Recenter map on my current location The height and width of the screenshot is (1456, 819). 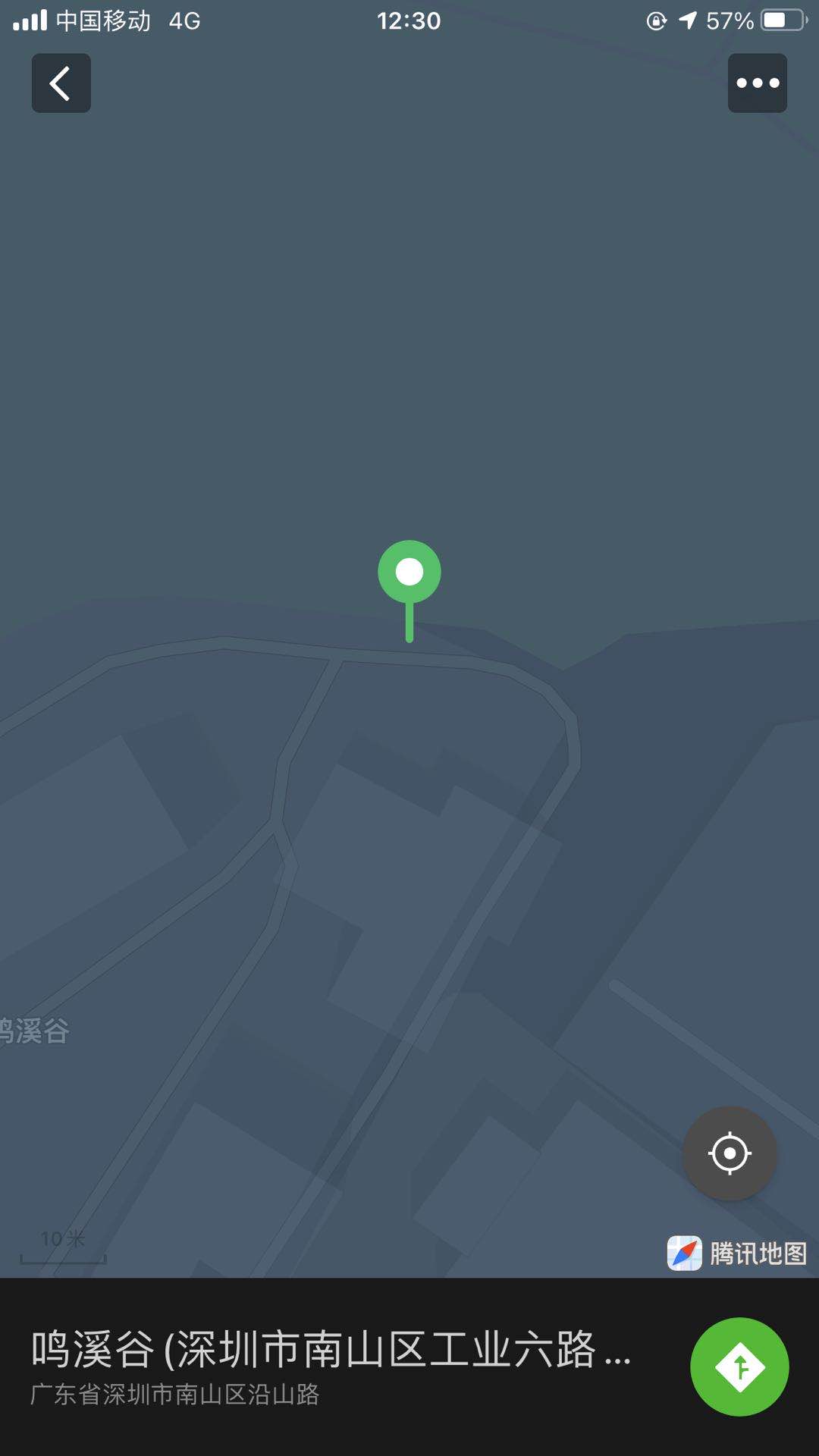[x=730, y=1153]
